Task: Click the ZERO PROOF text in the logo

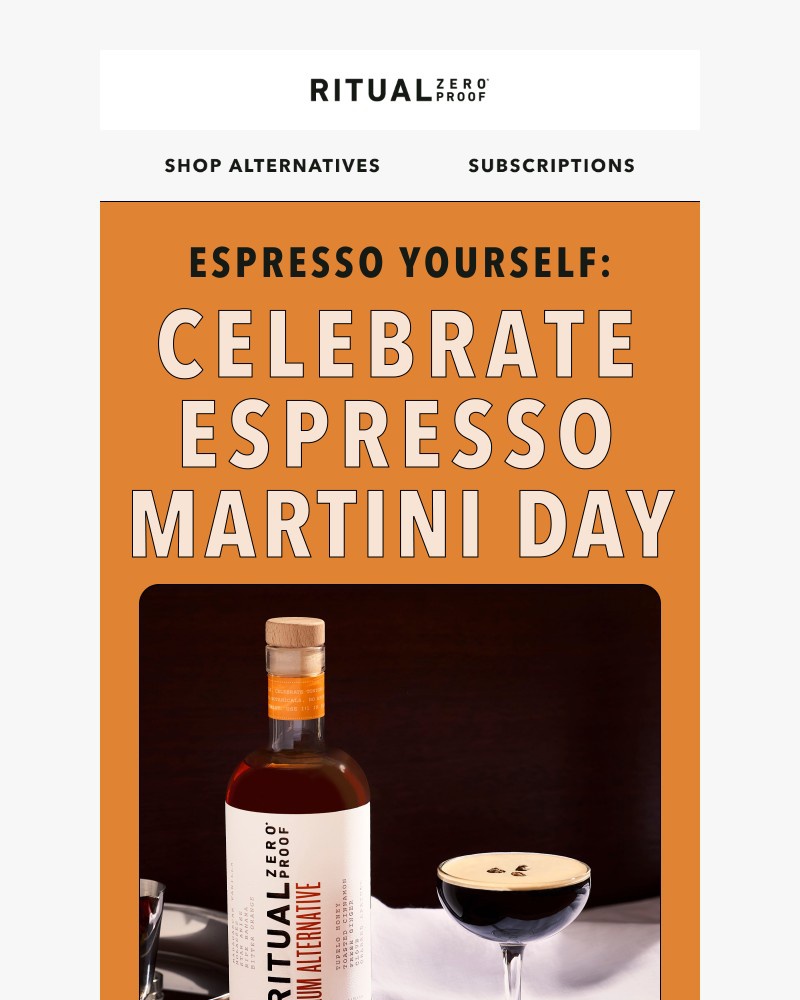Action: [461, 89]
